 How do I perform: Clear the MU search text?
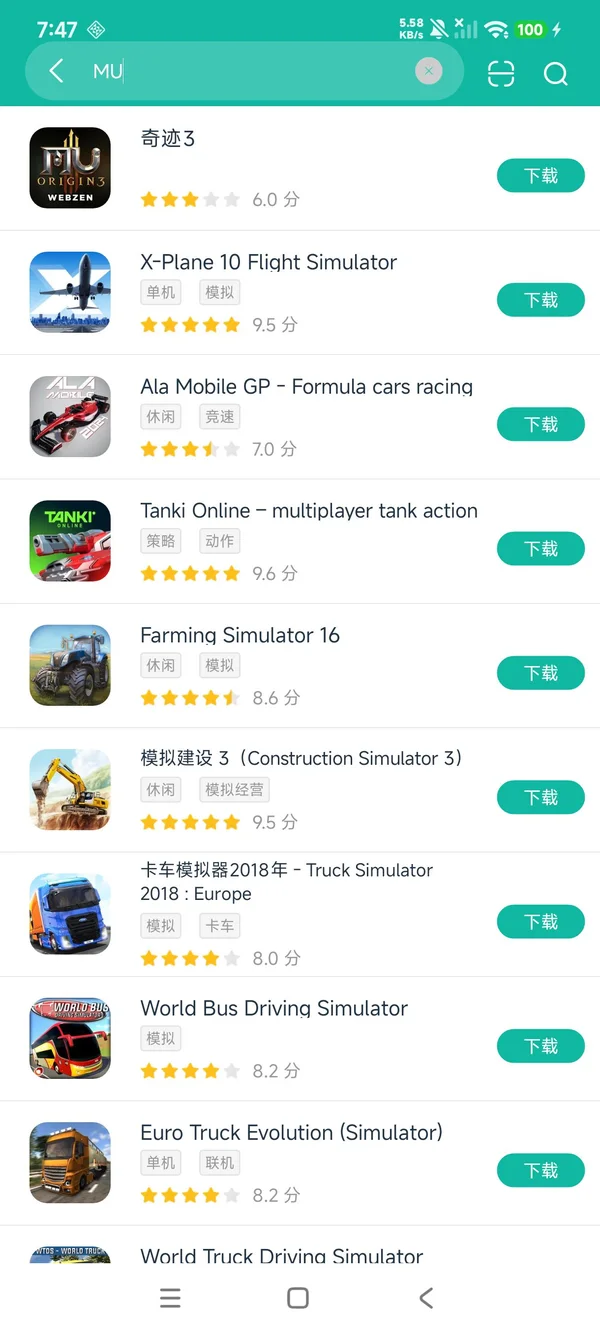pyautogui.click(x=428, y=71)
